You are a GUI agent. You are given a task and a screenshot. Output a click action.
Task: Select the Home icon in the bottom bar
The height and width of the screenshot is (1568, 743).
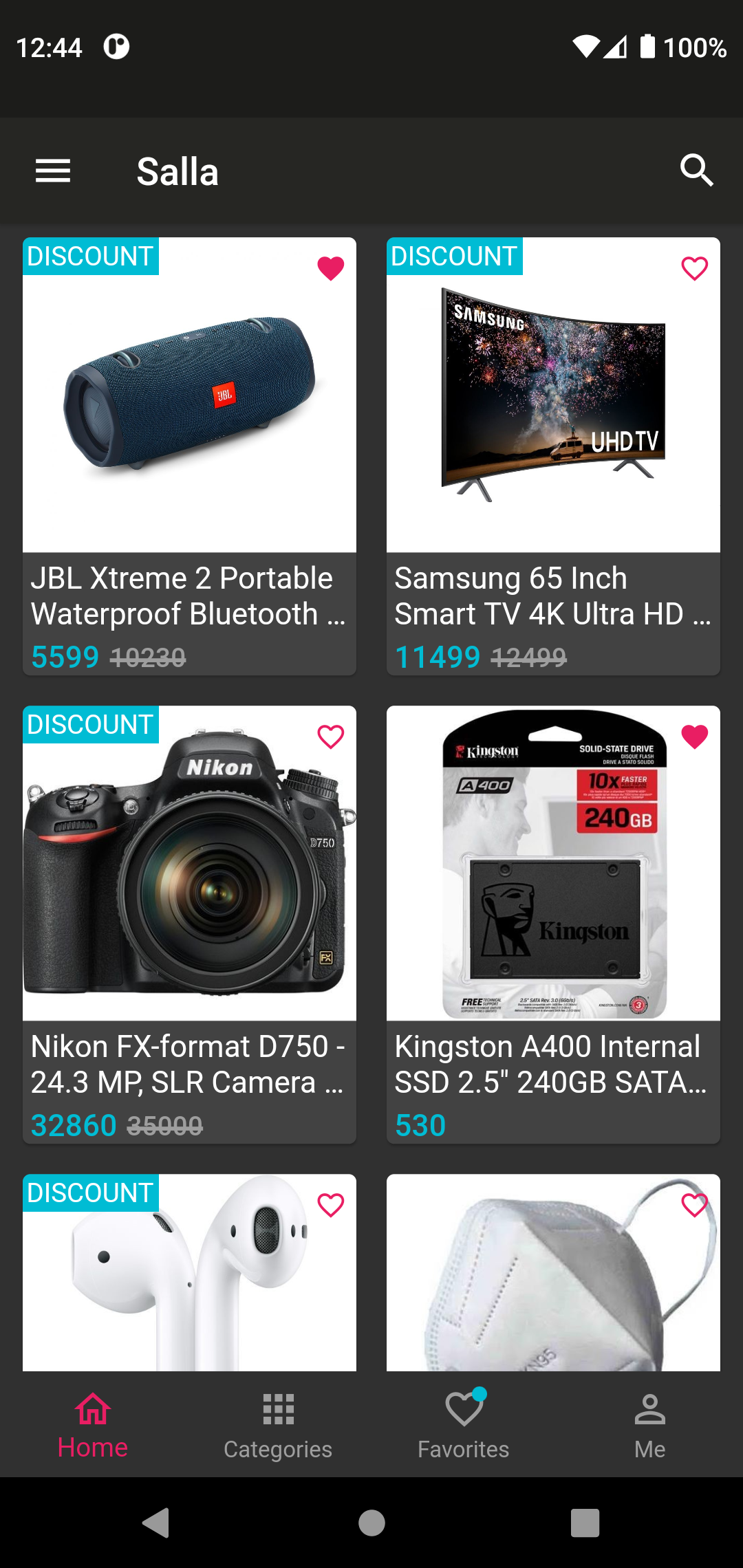tap(93, 1409)
